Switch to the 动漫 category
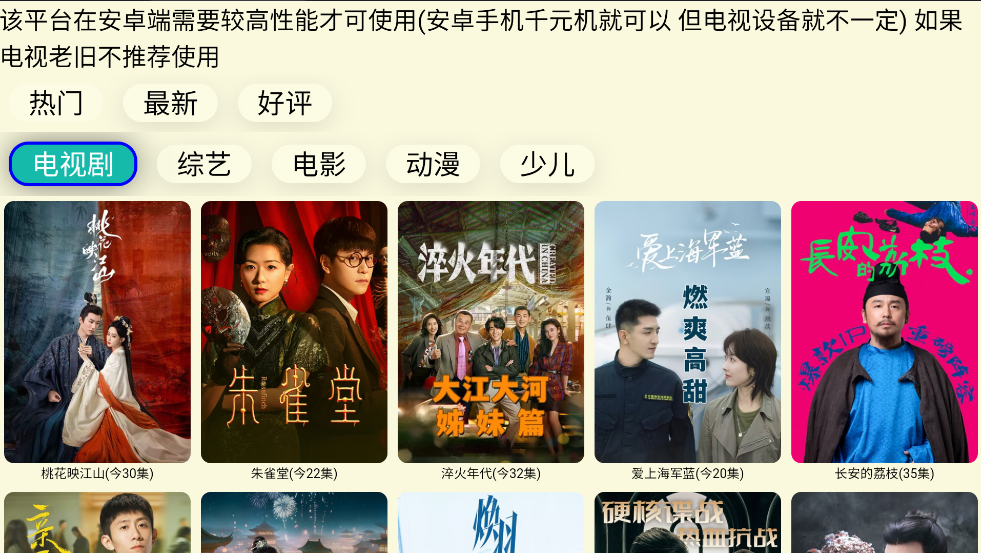The height and width of the screenshot is (553, 981). pos(433,164)
